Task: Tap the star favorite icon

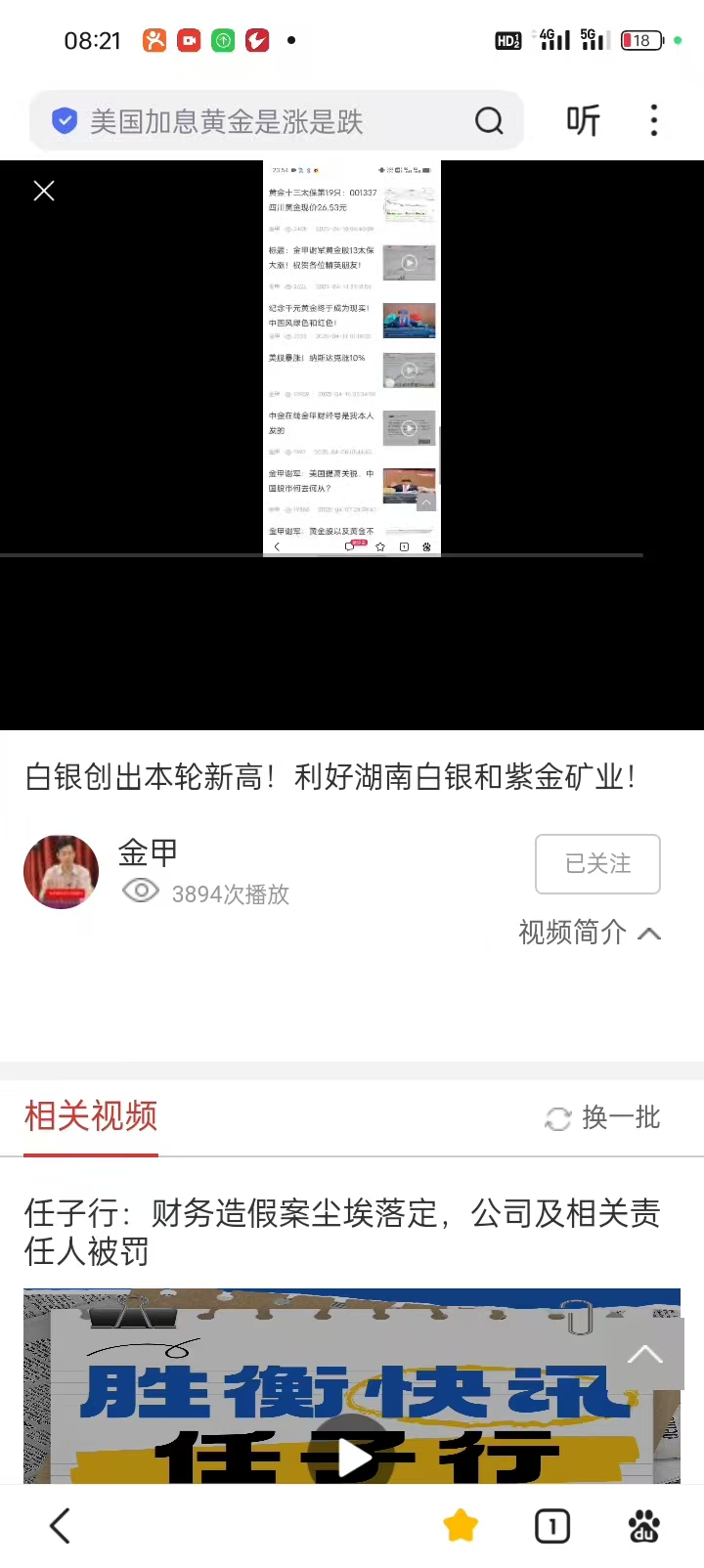Action: tap(461, 1525)
